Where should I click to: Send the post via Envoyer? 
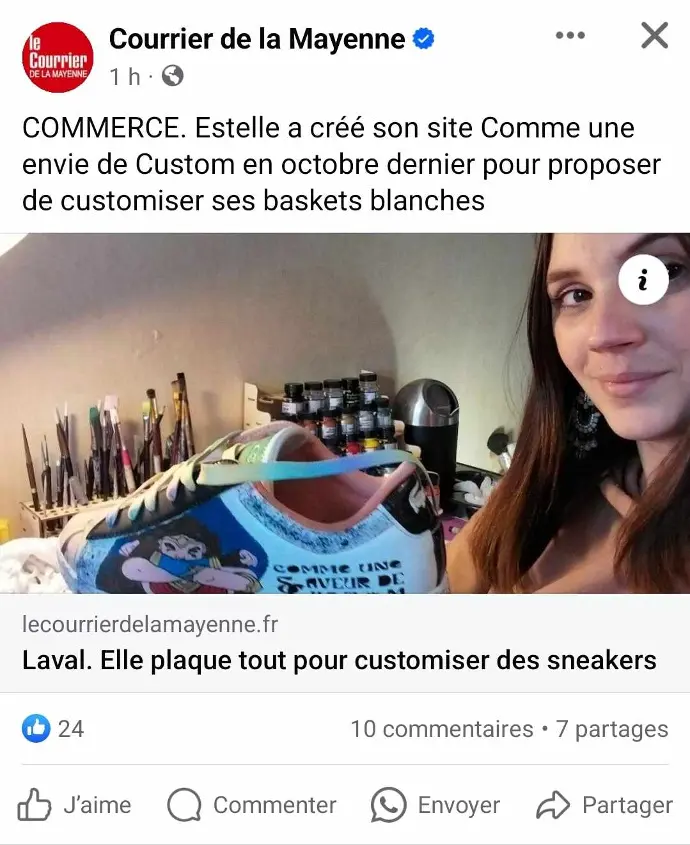coord(436,805)
